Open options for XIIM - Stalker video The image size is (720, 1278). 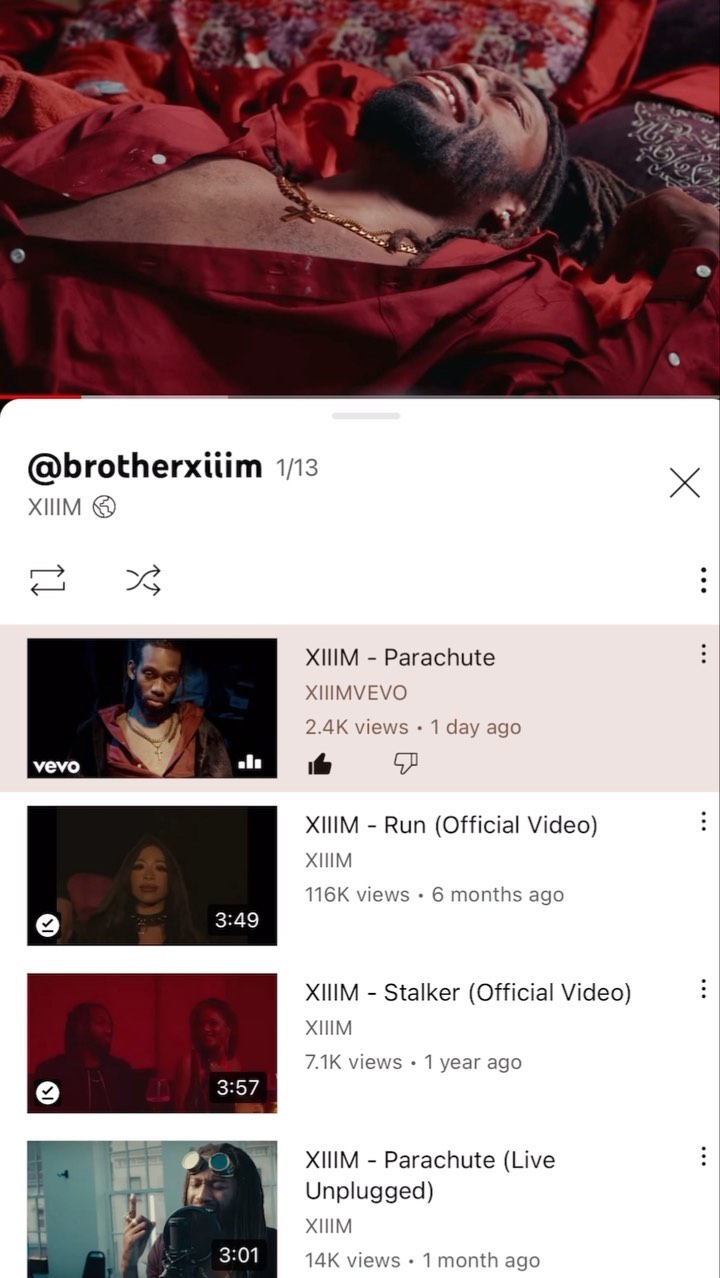(703, 989)
